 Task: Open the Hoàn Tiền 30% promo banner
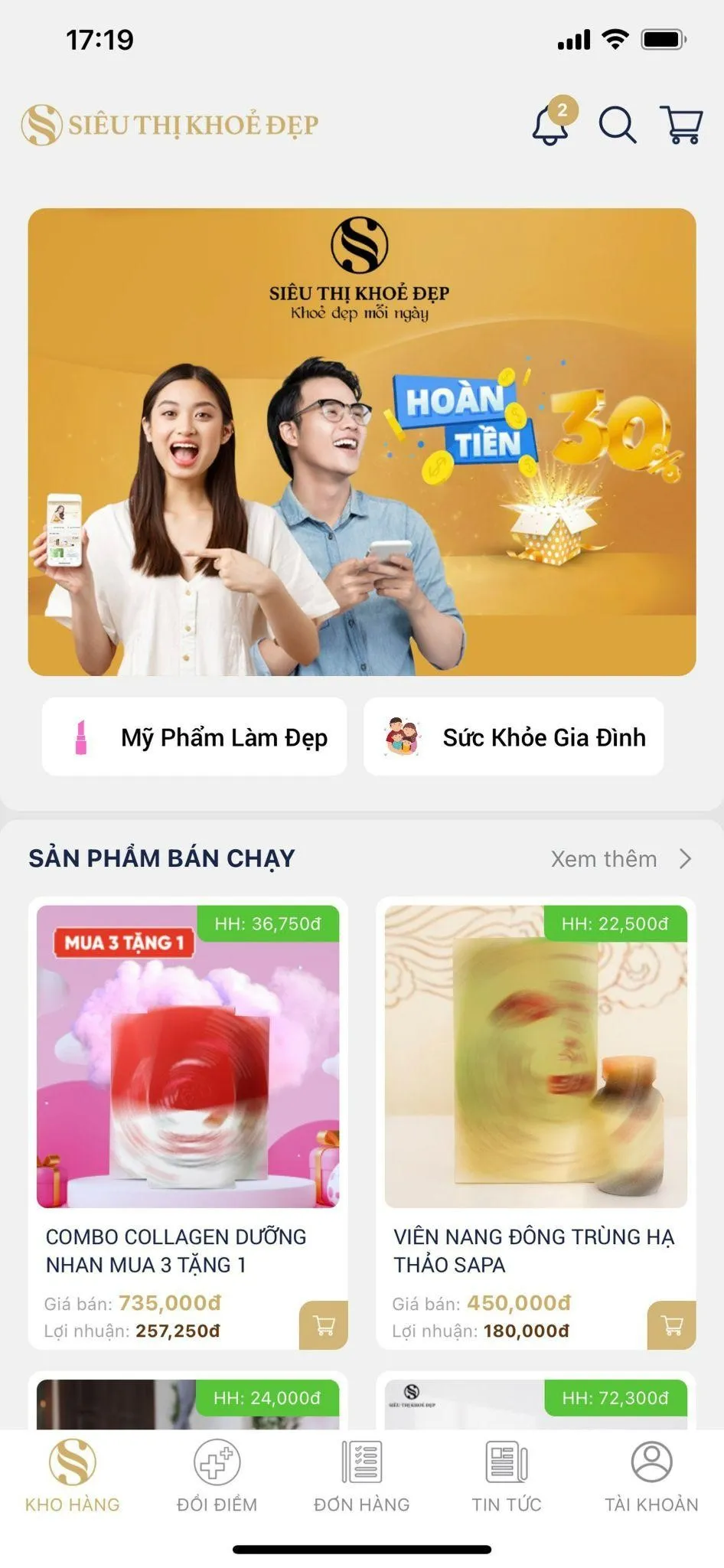[362, 442]
